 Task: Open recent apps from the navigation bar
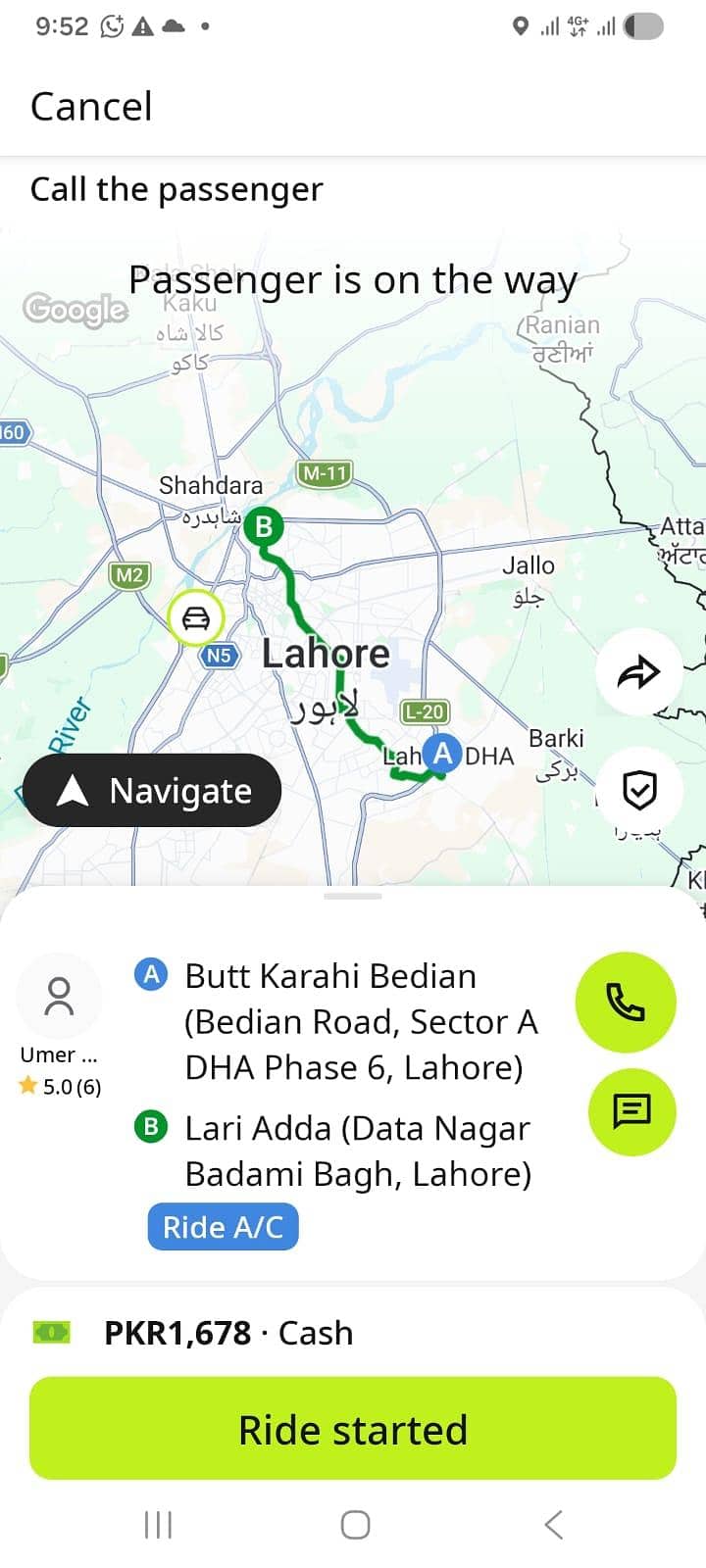coord(158,1524)
